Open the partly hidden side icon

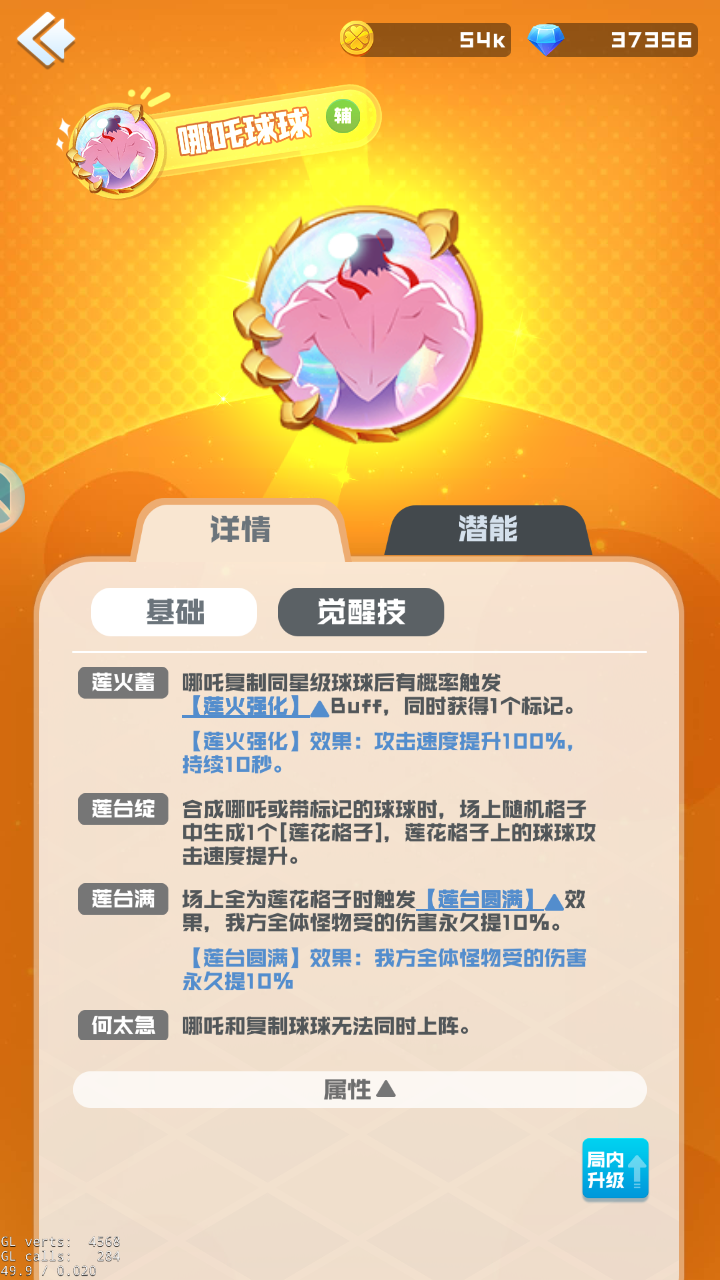(8, 497)
